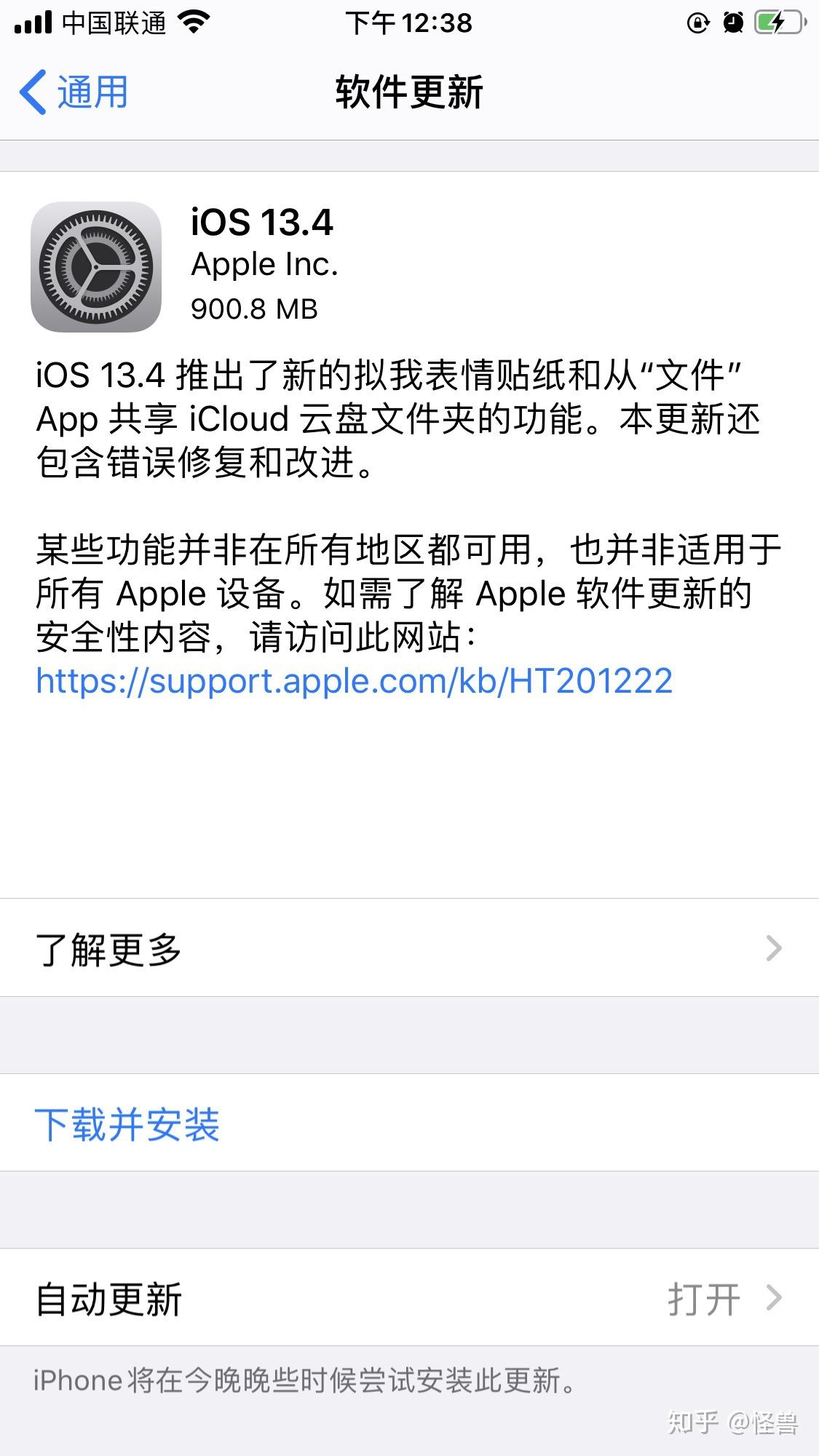Tap 下载并安装 to install iOS 13.4
819x1456 pixels.
pos(127,1123)
